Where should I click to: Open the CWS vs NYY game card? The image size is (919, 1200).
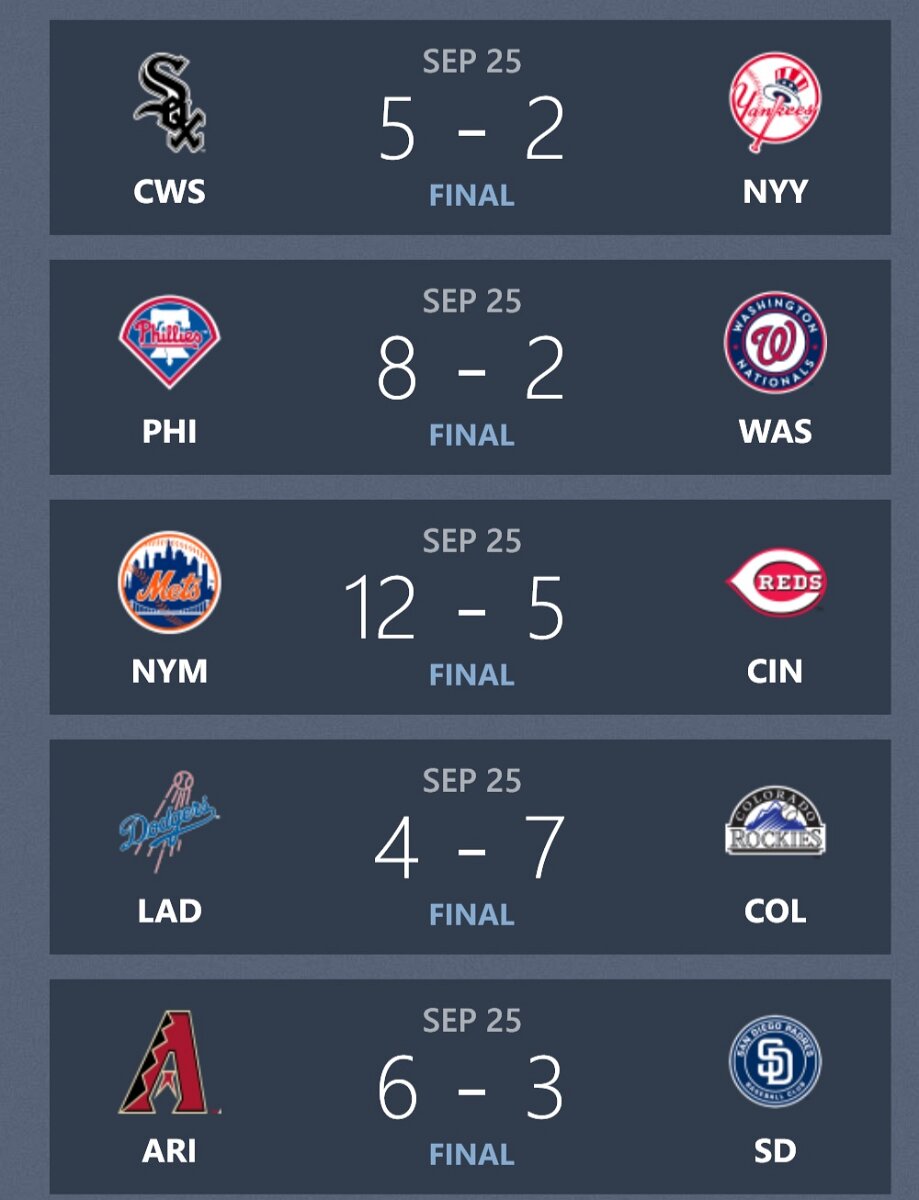470,128
